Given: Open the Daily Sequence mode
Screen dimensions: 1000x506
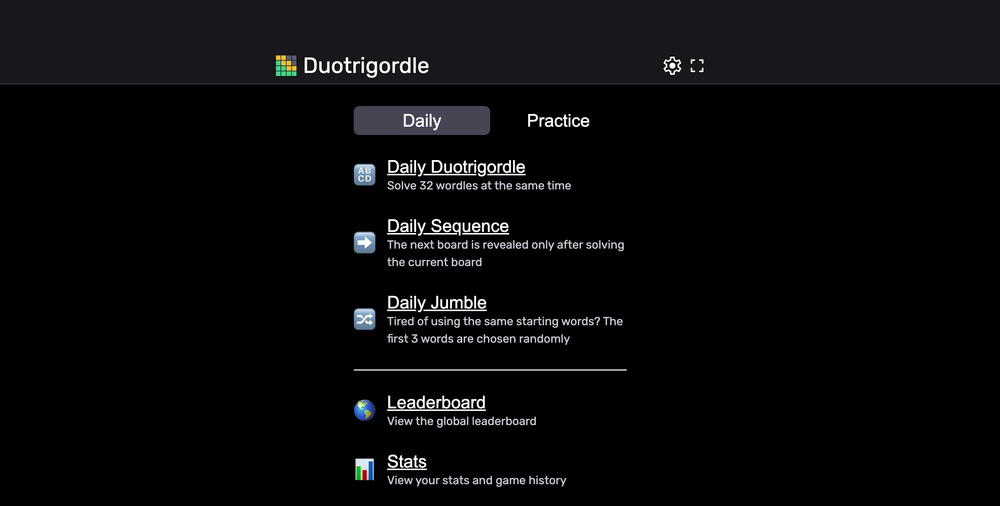Looking at the screenshot, I should [x=448, y=226].
